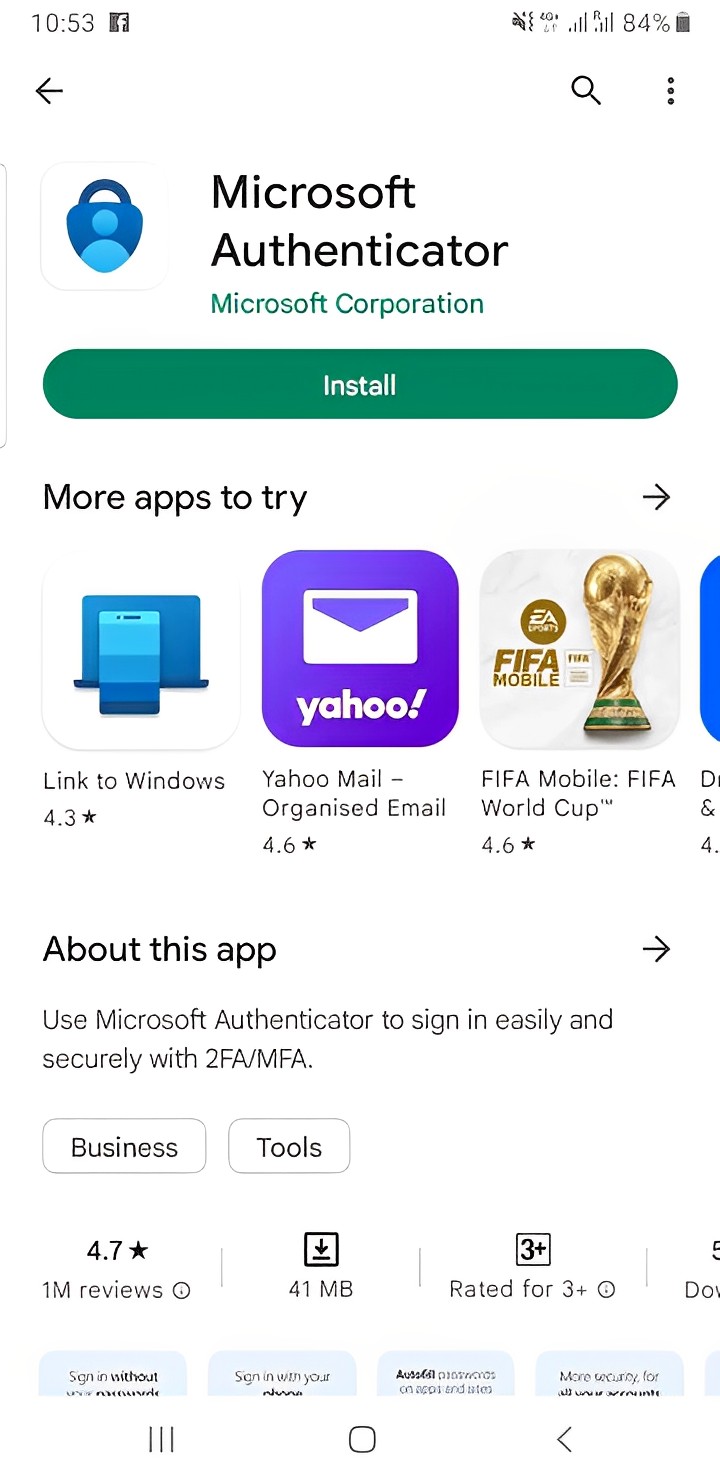Expand the About this app arrow
Viewport: 720px width, 1480px height.
point(656,949)
